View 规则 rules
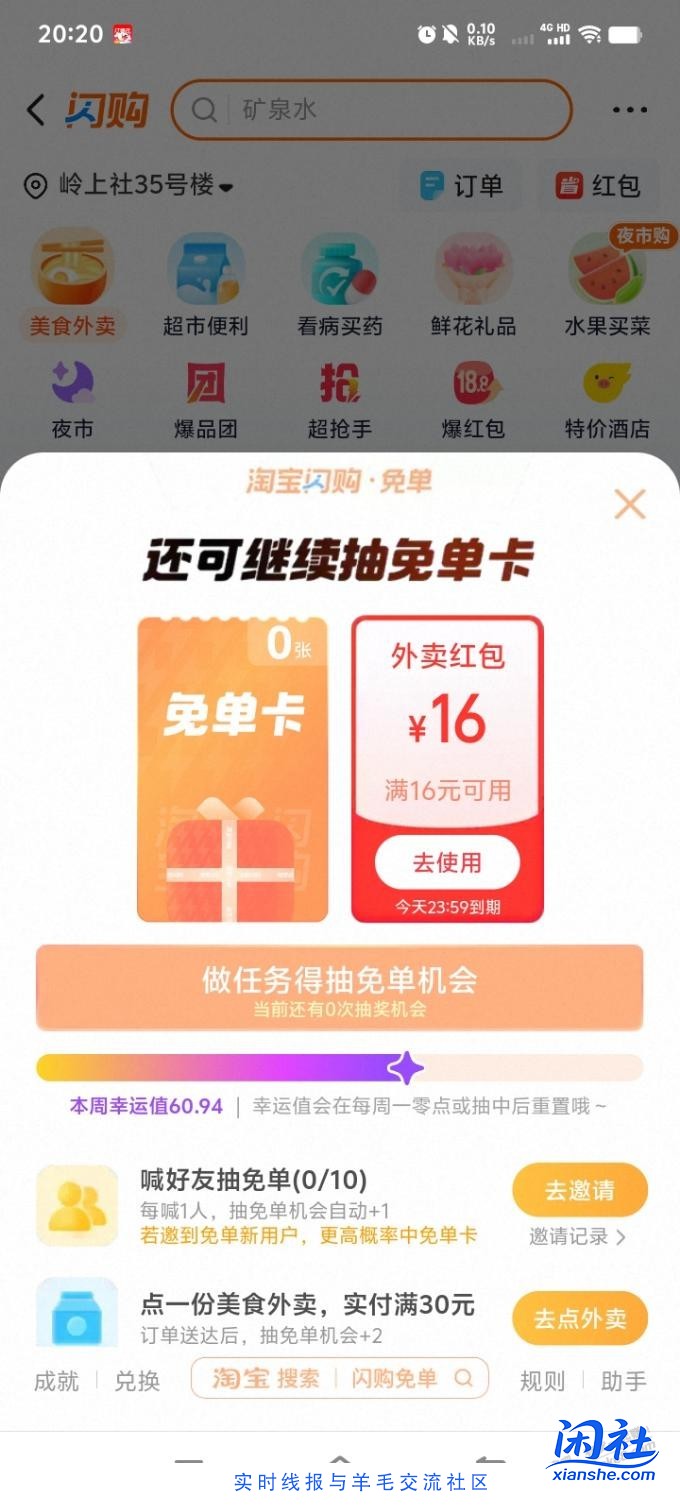Image resolution: width=680 pixels, height=1511 pixels. [x=542, y=1381]
